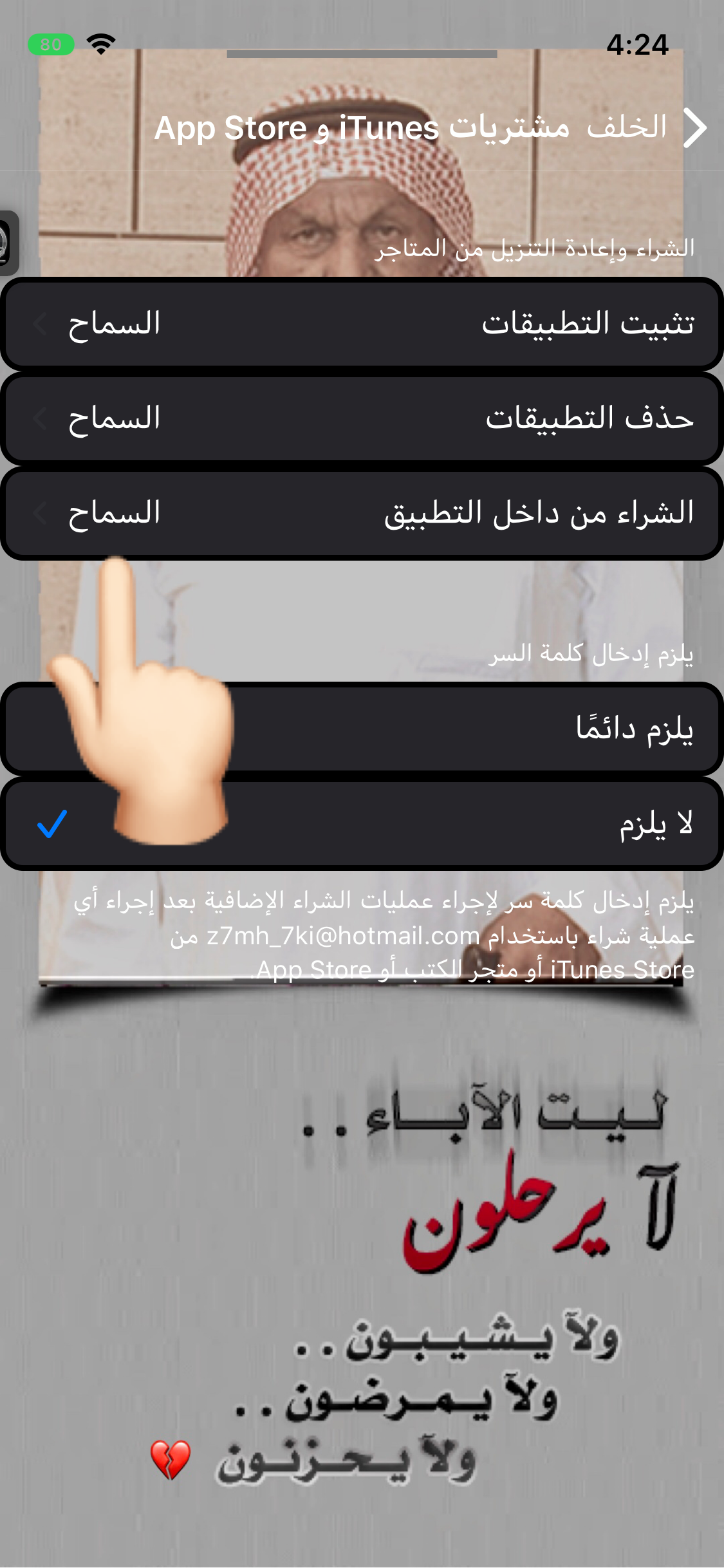Screen dimensions: 724x1568
Task: Open حذف التطبيقات setting row
Action: (362, 418)
